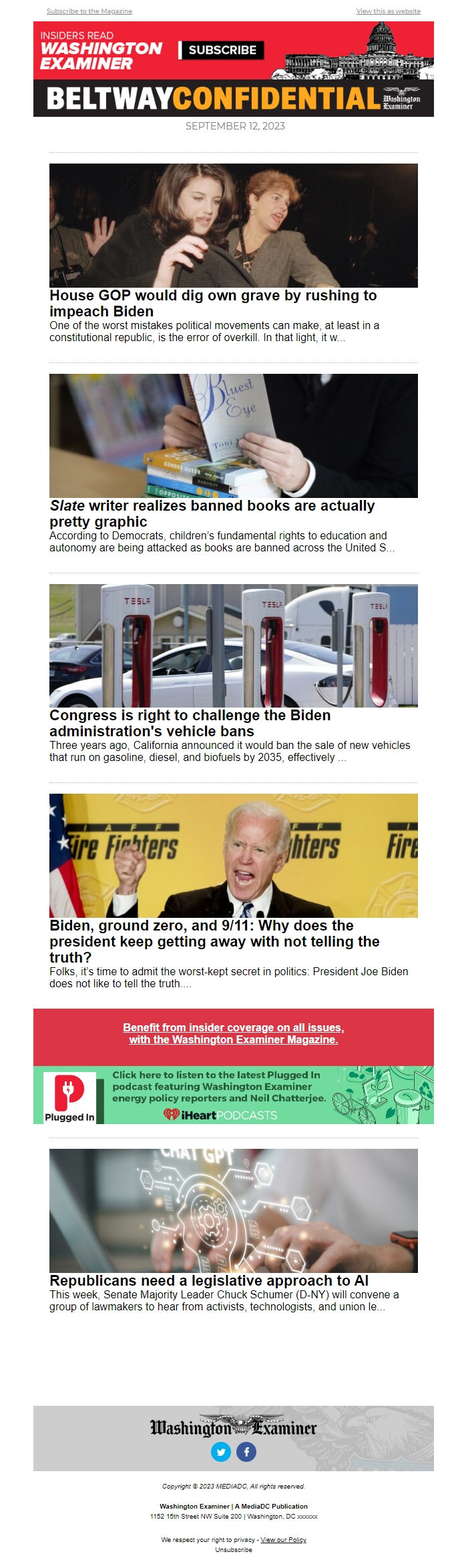Viewport: 456px width, 1568px height.
Task: Open the Washington Examiner Facebook icon
Action: point(246,1451)
